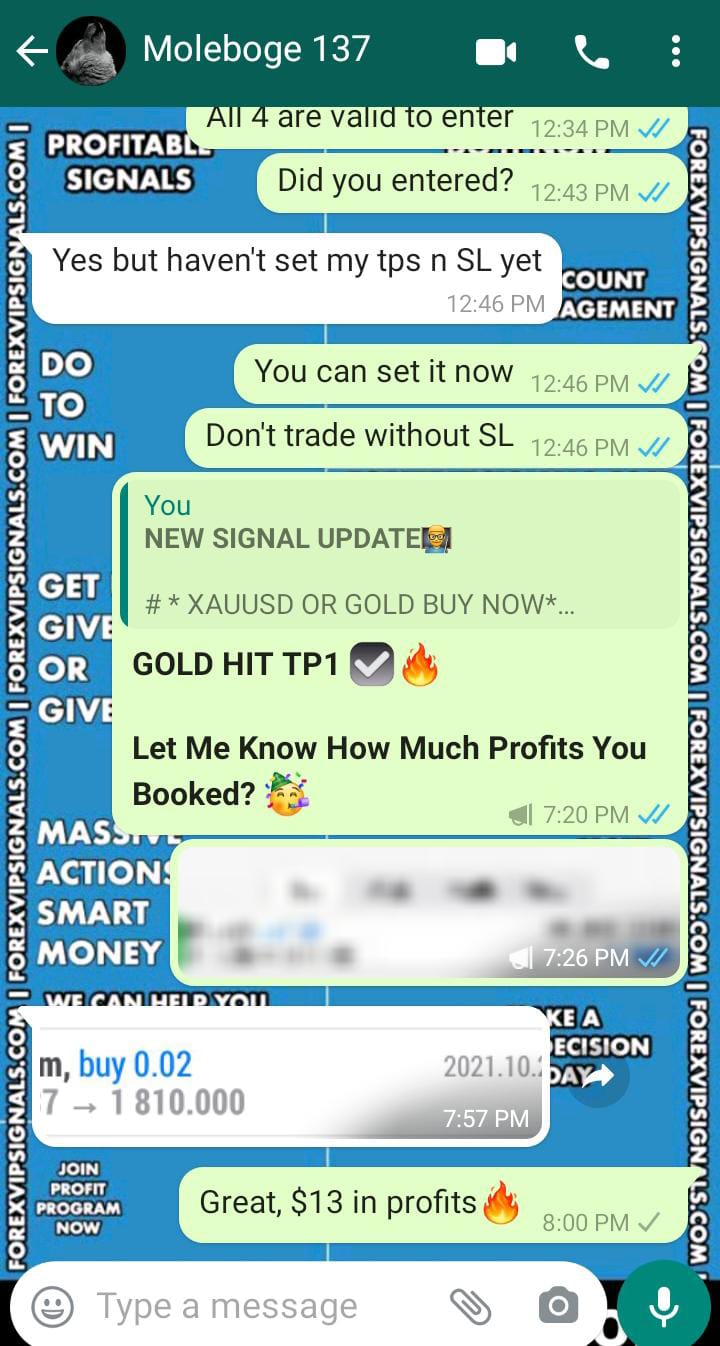Go back to the chat list
The image size is (720, 1346).
point(32,52)
